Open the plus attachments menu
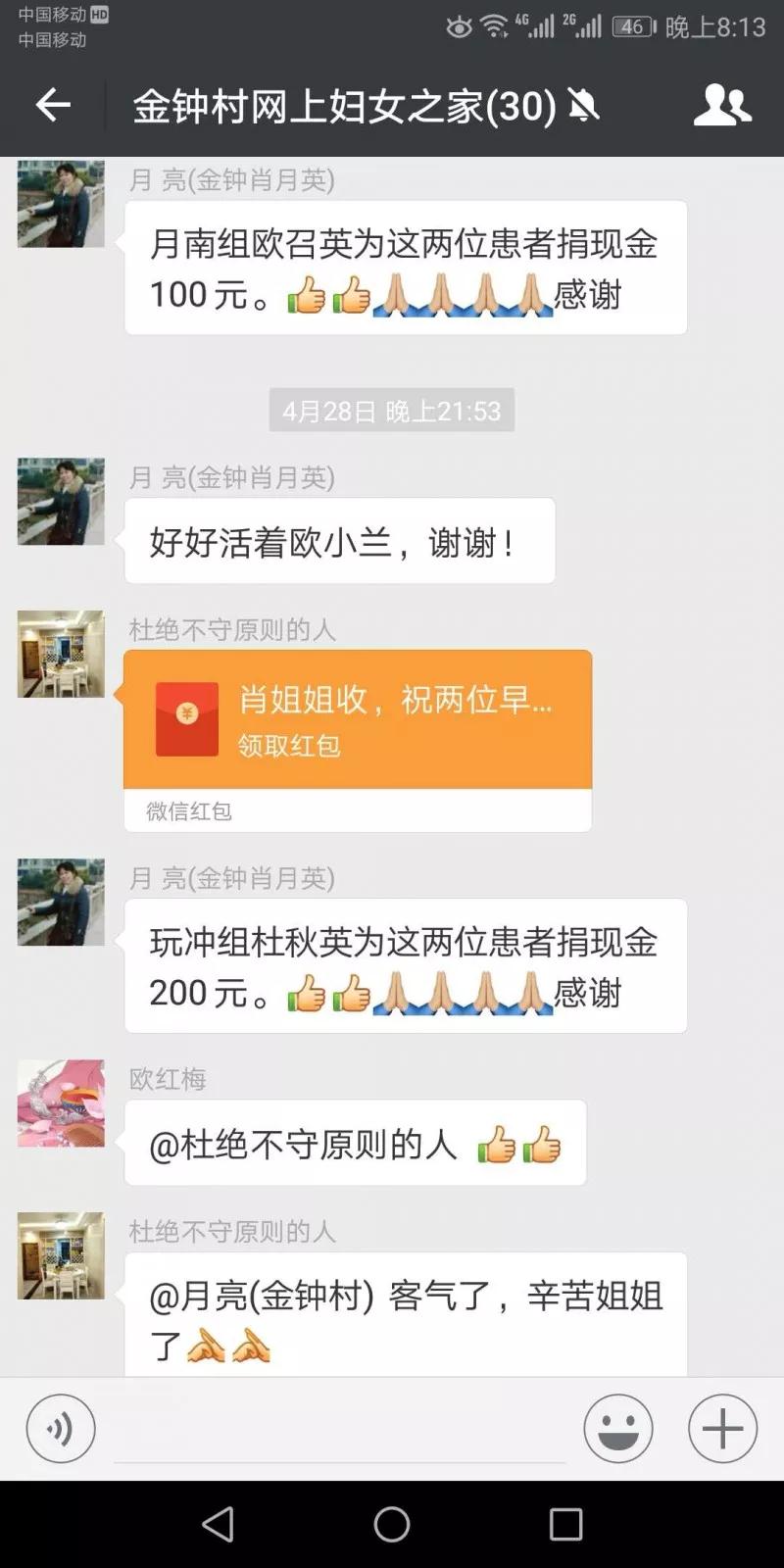 pos(722,1429)
